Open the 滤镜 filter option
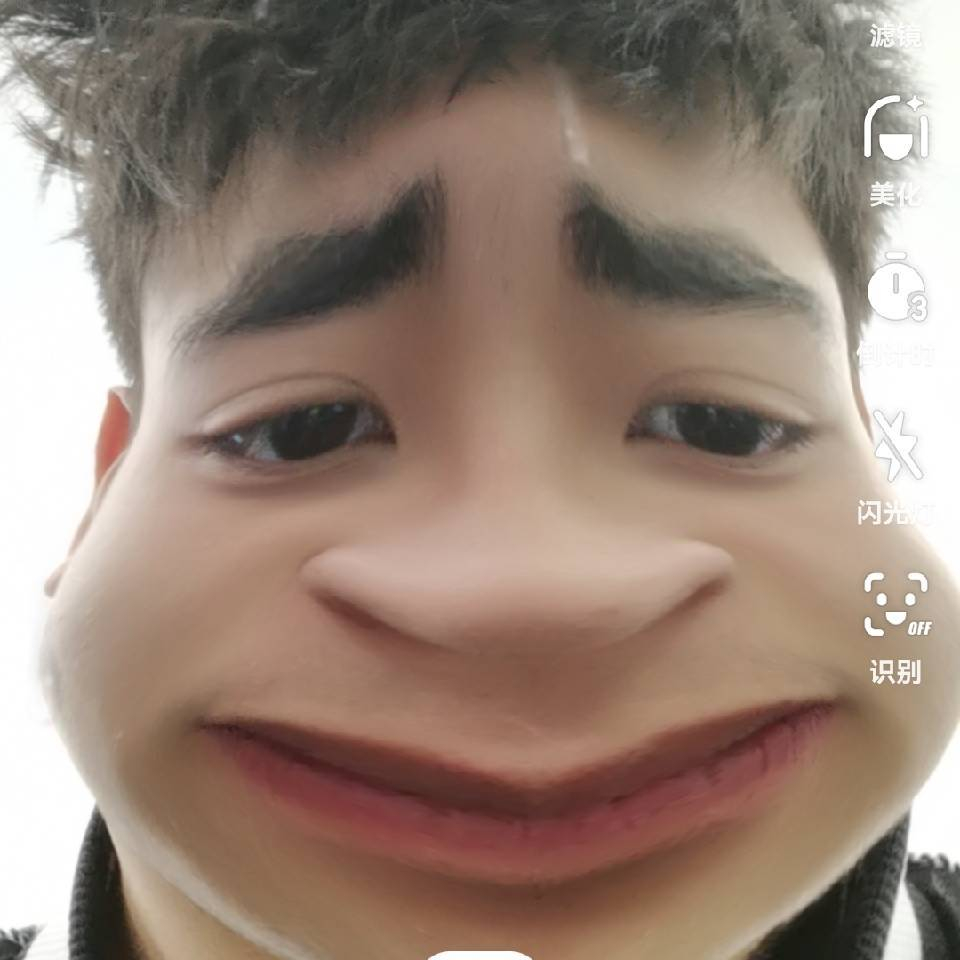 895,35
